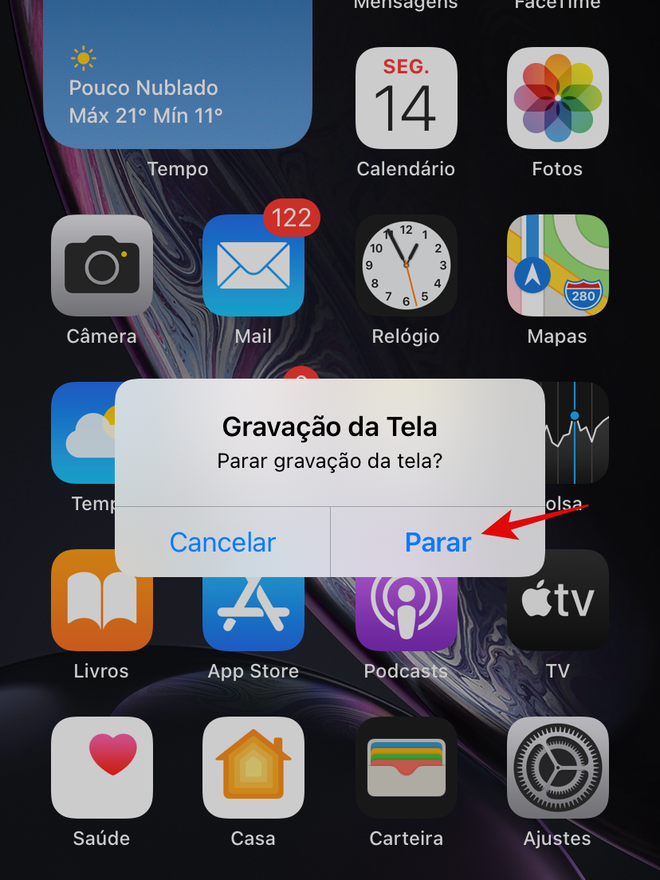Open the Carteira wallet app
Viewport: 660px width, 880px height.
[406, 767]
